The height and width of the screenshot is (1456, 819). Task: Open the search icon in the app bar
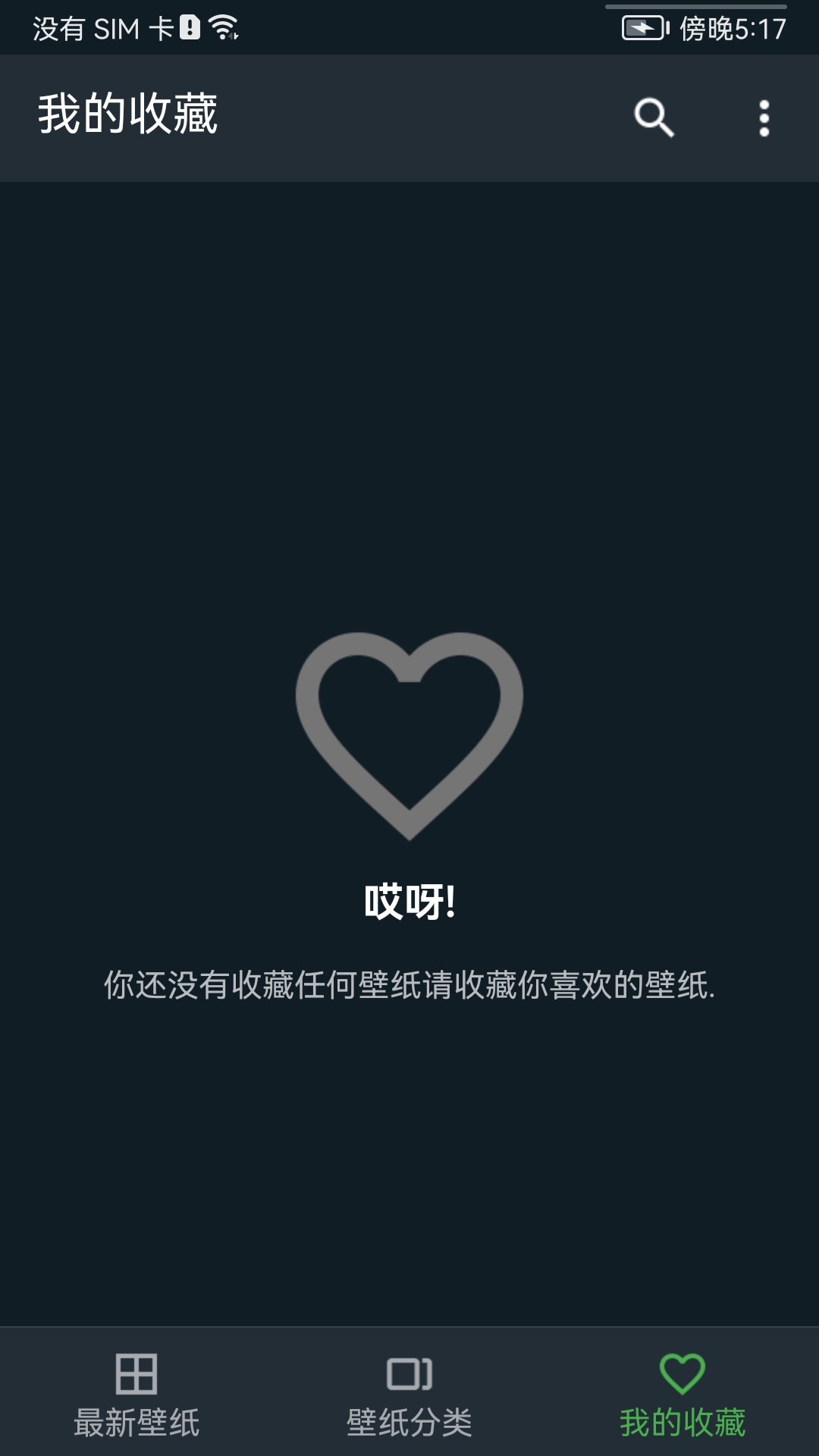(654, 118)
